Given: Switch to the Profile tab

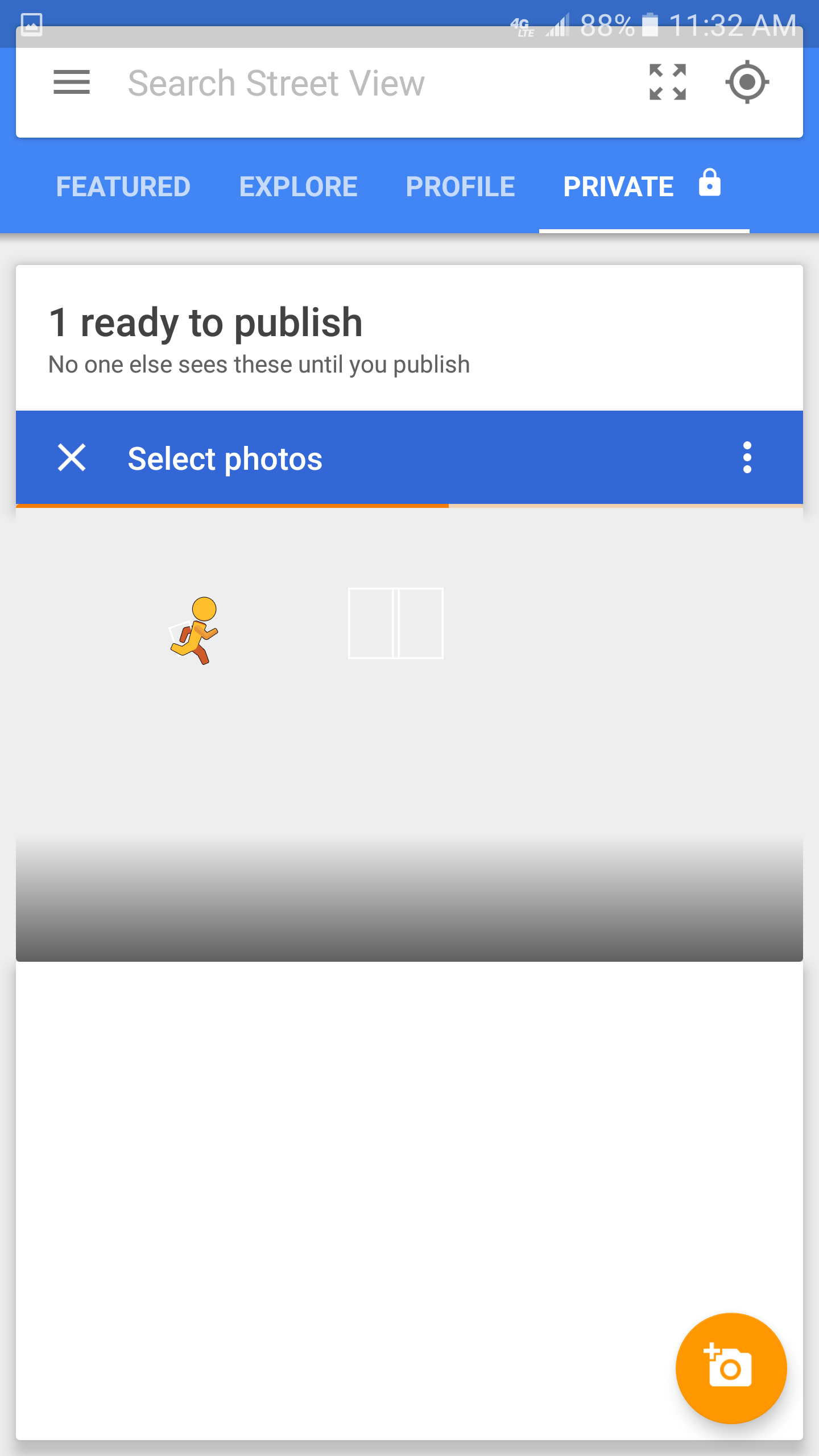Looking at the screenshot, I should [461, 187].
